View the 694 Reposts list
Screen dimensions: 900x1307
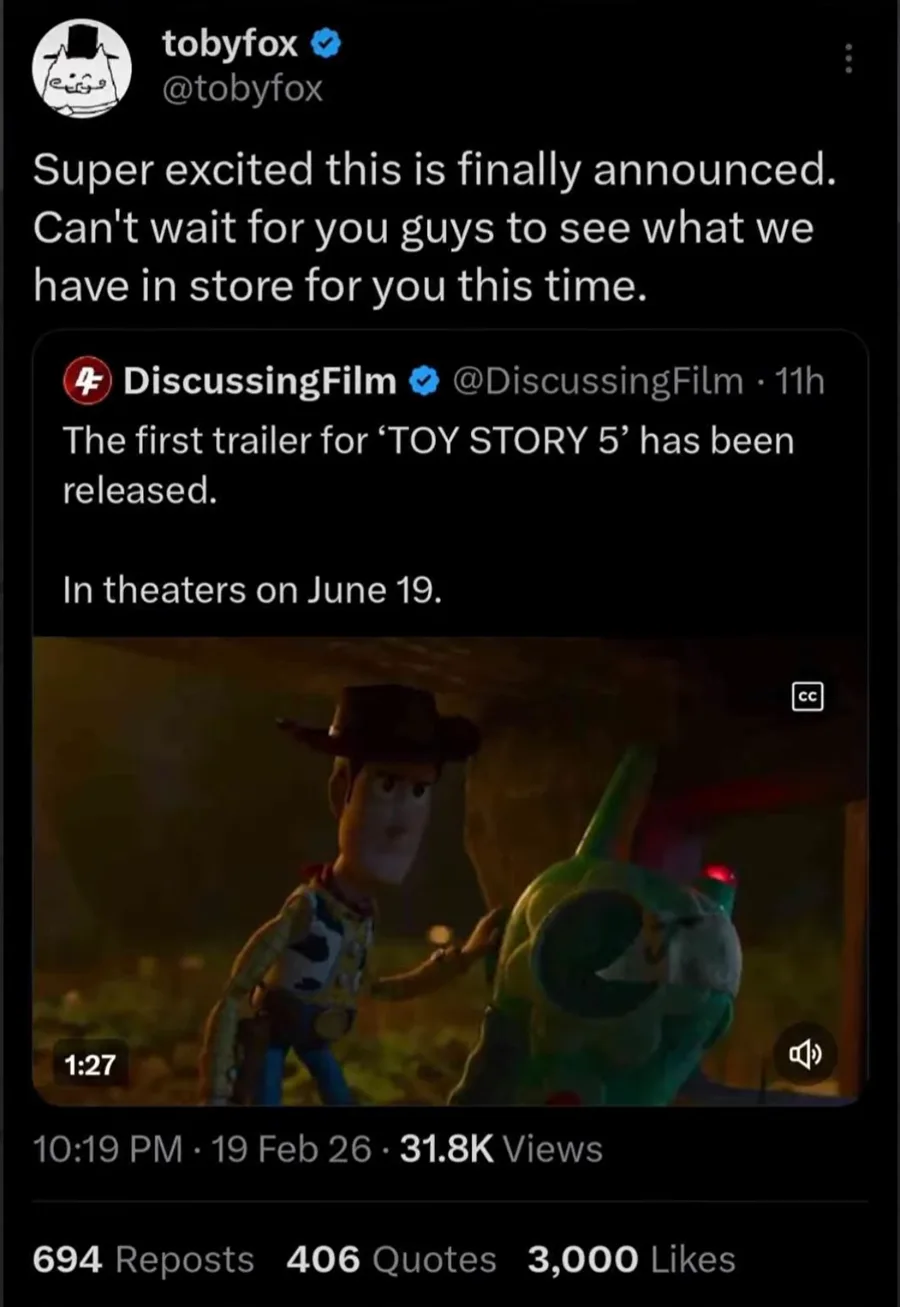[144, 1259]
